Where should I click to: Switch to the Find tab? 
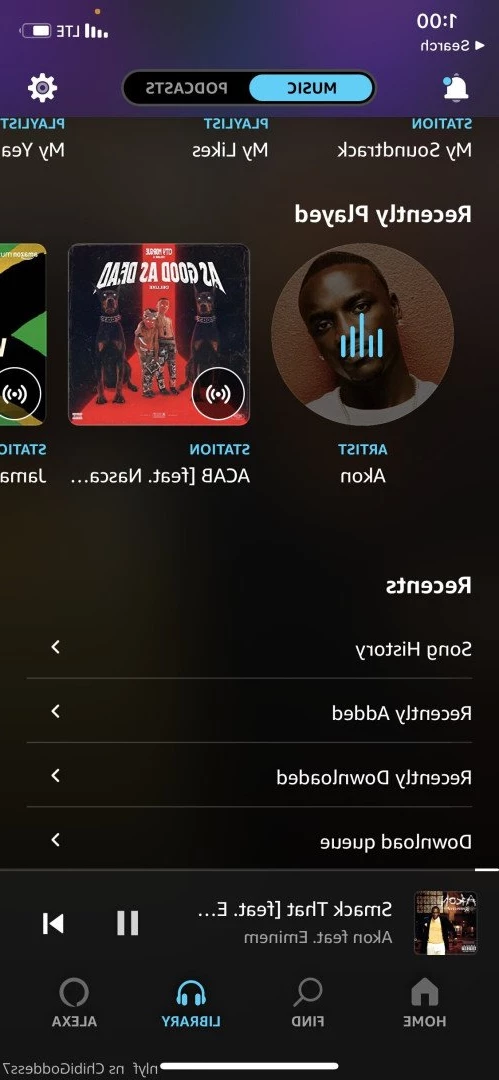tap(308, 1004)
